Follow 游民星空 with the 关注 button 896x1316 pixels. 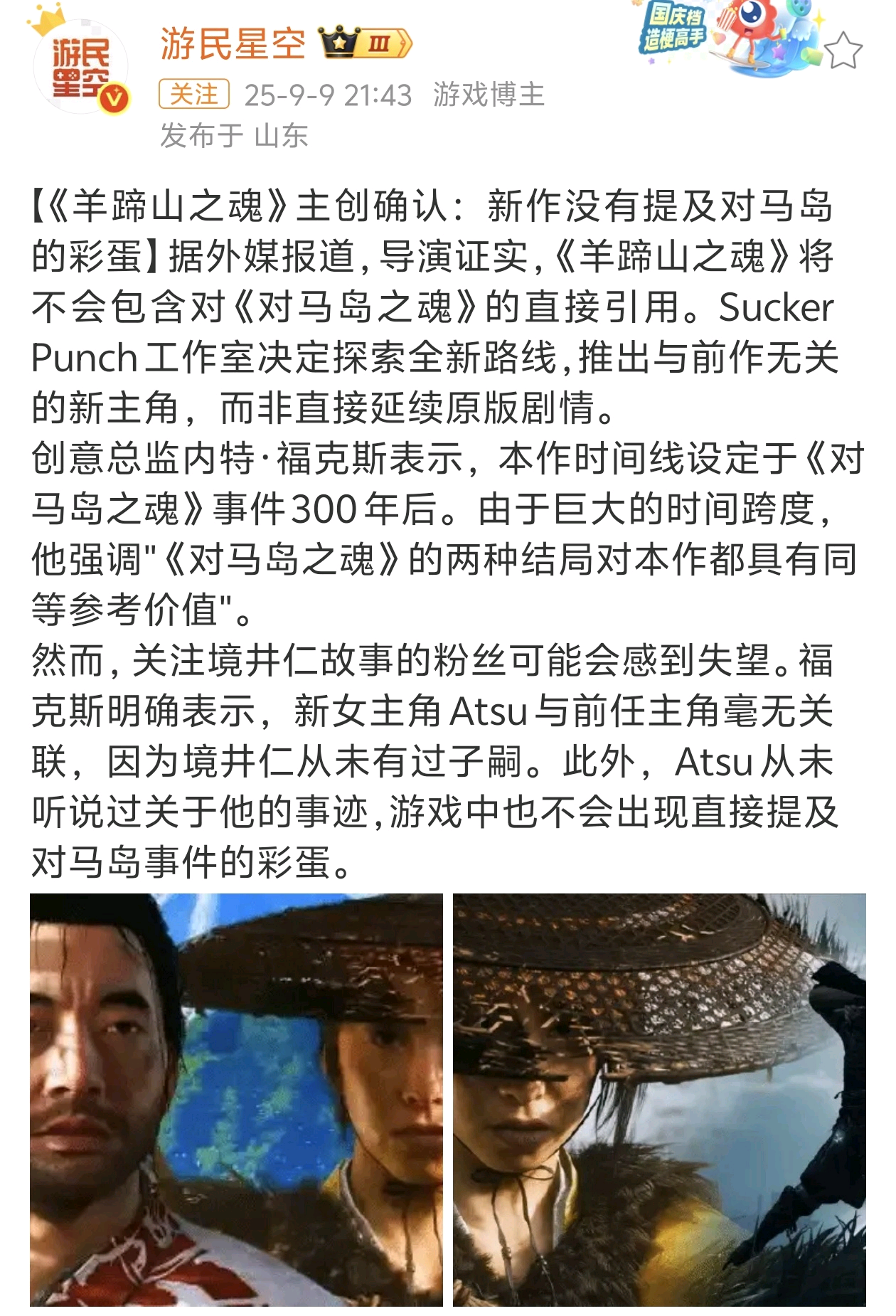(193, 95)
